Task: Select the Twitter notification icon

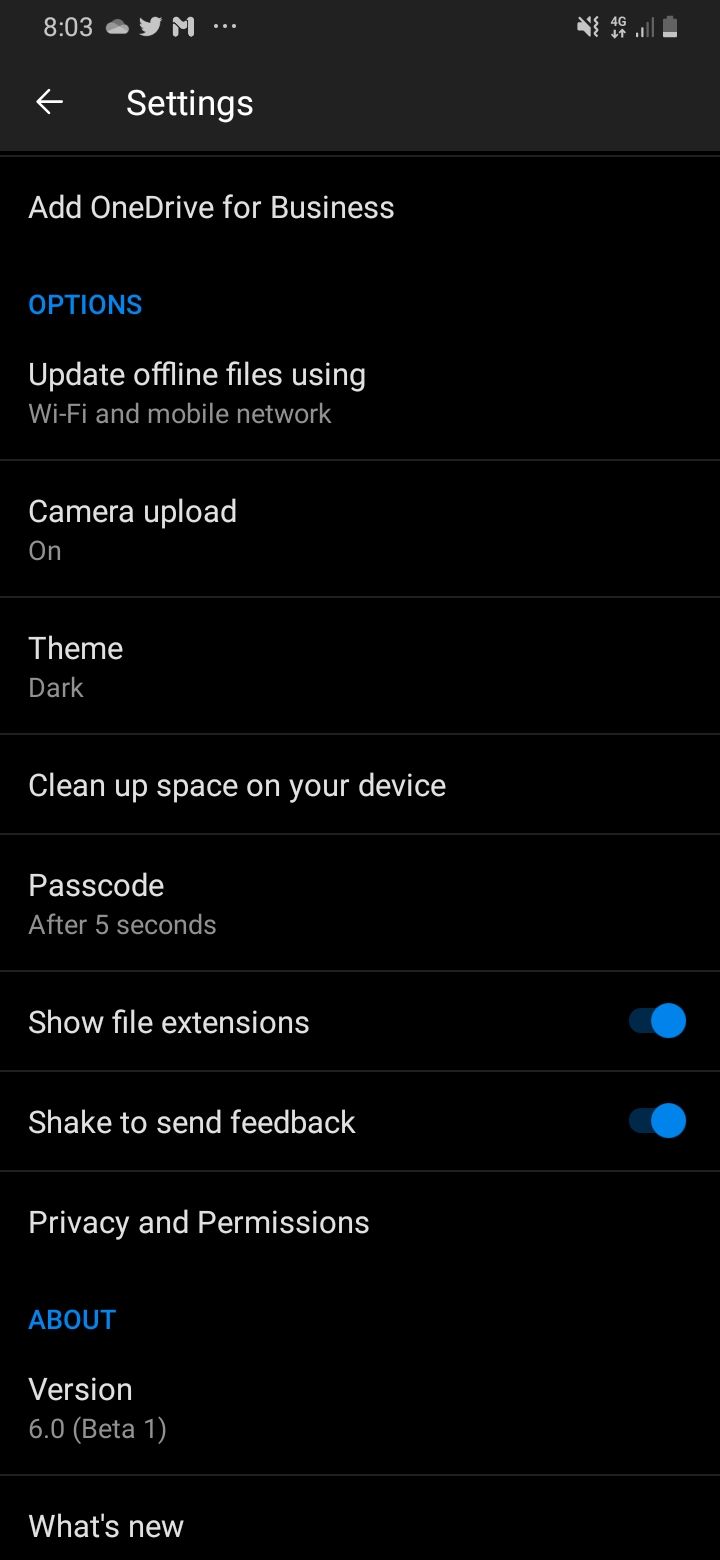Action: 150,27
